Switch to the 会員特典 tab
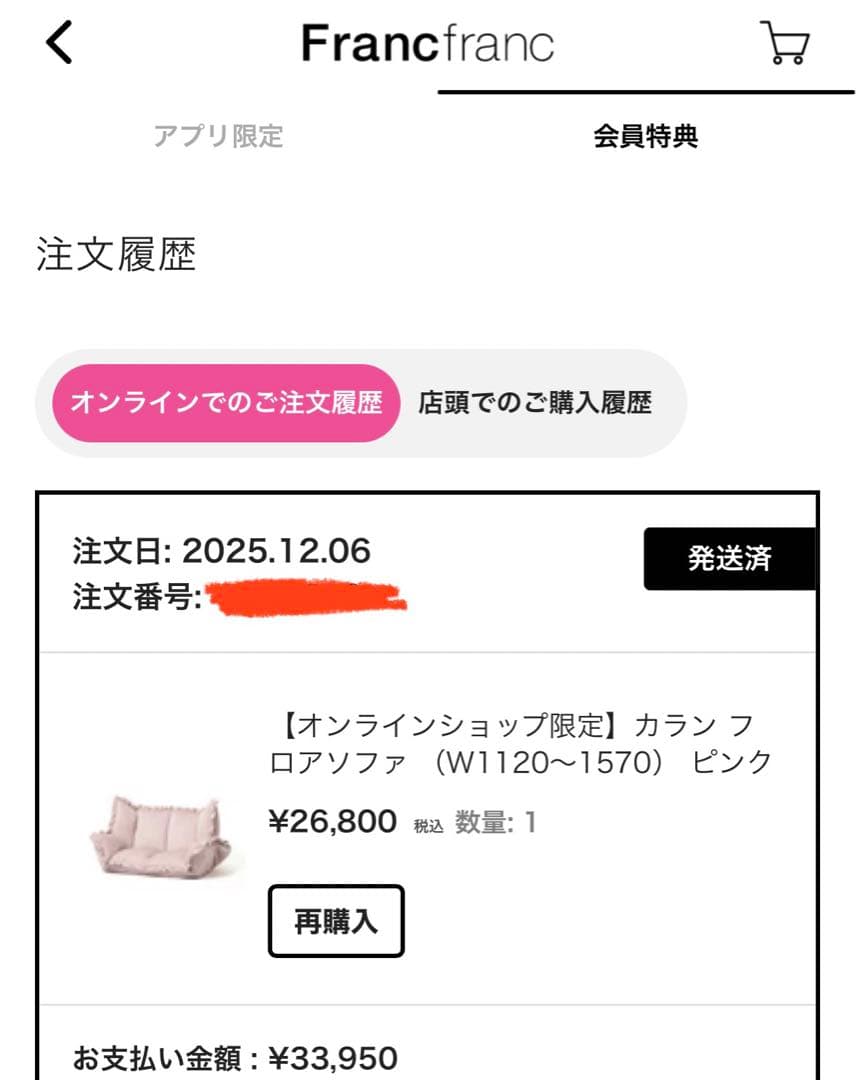Viewport: 856px width, 1080px height. tap(645, 136)
